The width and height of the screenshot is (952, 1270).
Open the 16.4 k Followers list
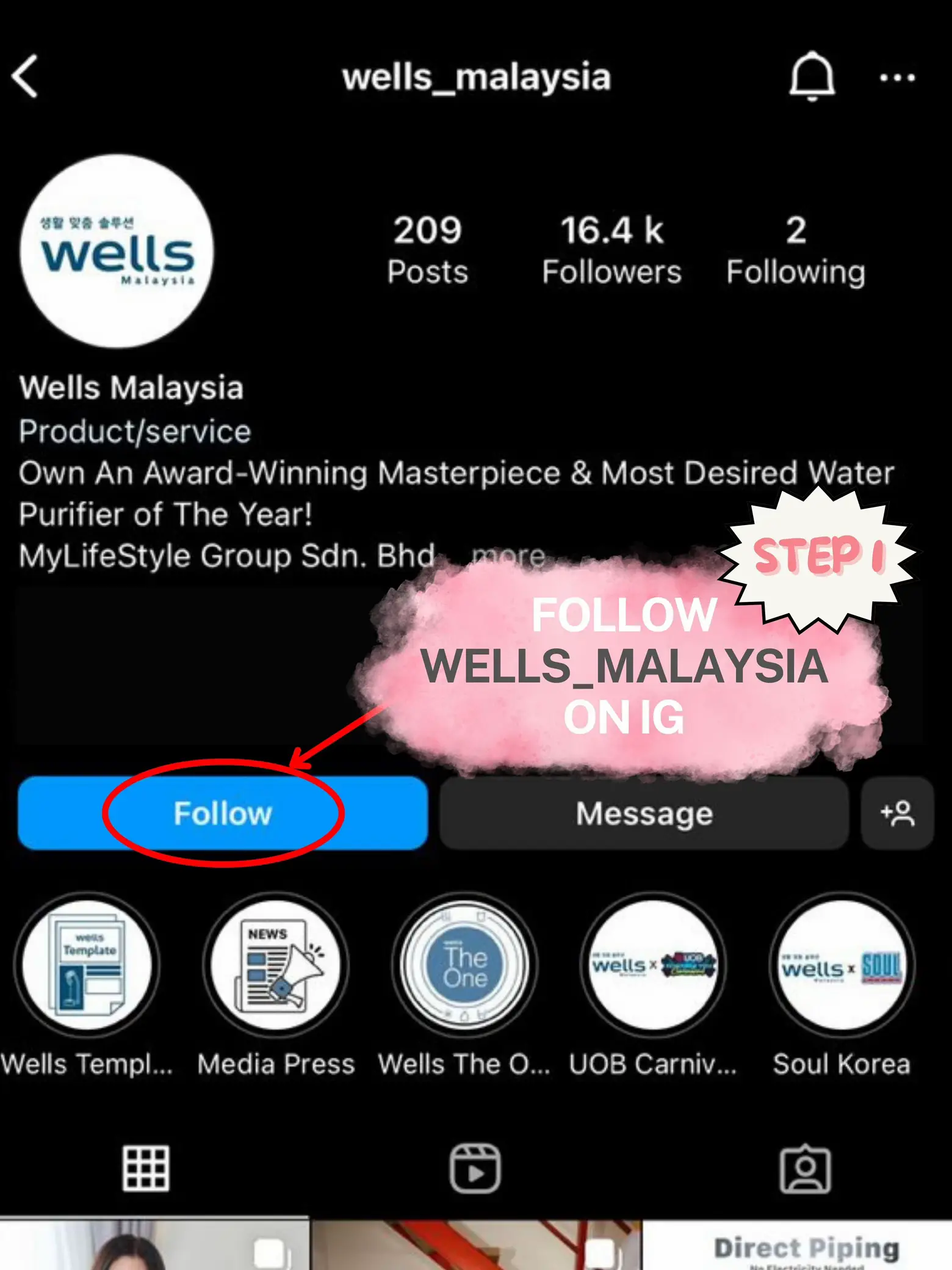[x=611, y=250]
